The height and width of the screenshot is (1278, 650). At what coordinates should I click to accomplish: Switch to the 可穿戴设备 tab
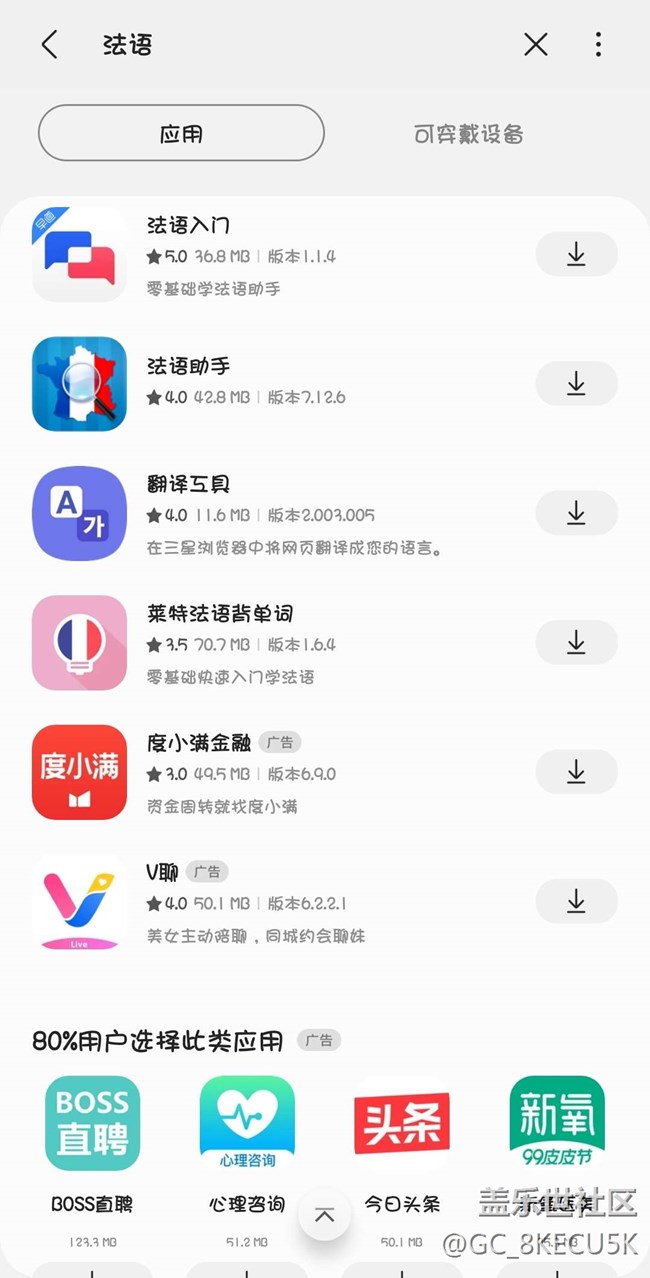click(468, 134)
